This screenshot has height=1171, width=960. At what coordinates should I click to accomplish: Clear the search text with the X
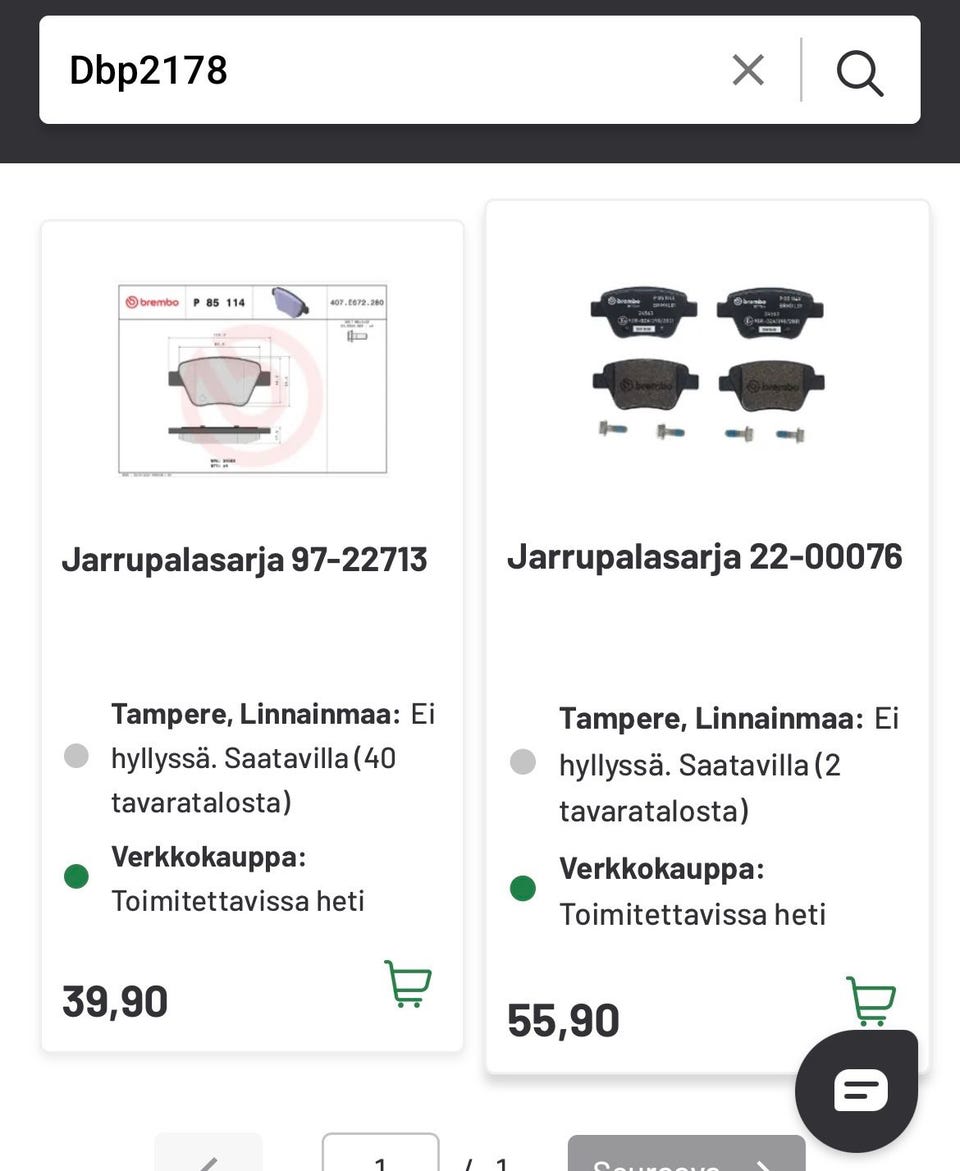748,70
